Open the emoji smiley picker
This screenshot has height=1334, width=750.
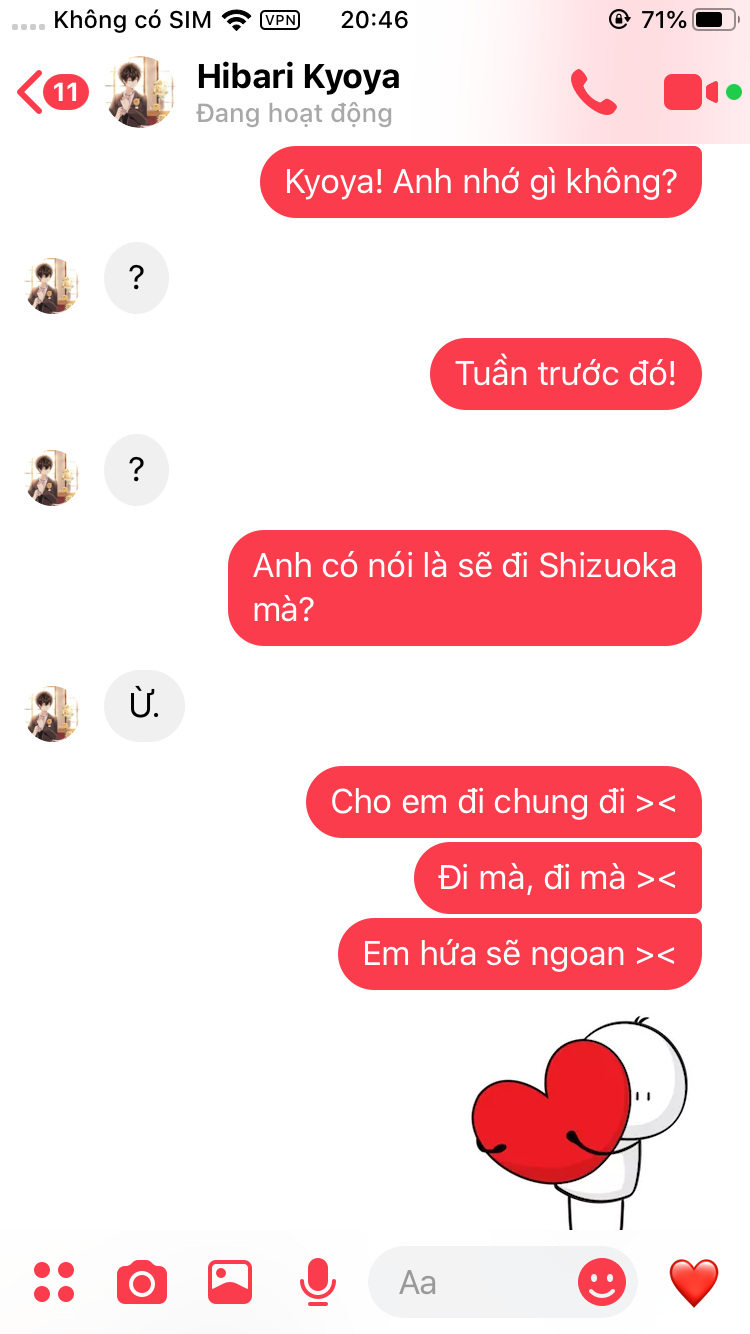pyautogui.click(x=602, y=1282)
